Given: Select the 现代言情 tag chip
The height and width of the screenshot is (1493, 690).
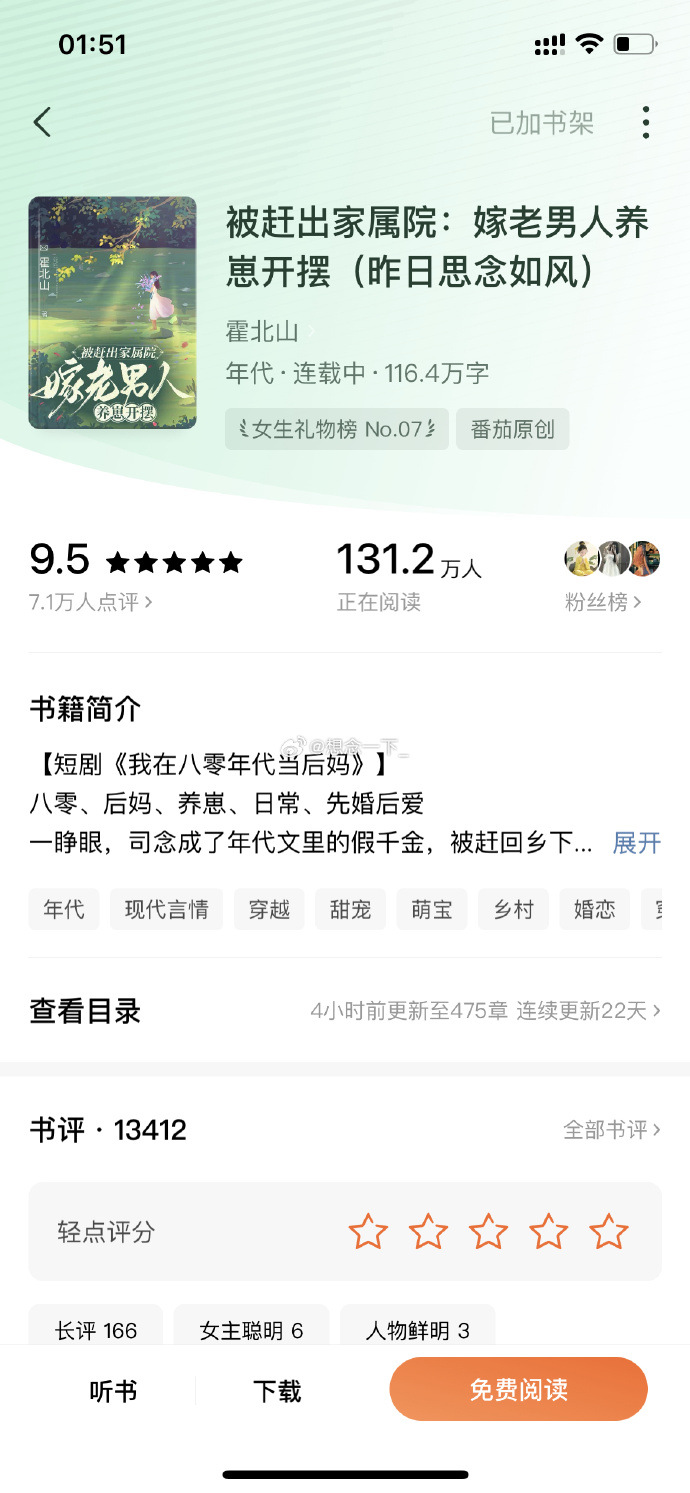Looking at the screenshot, I should (x=166, y=909).
